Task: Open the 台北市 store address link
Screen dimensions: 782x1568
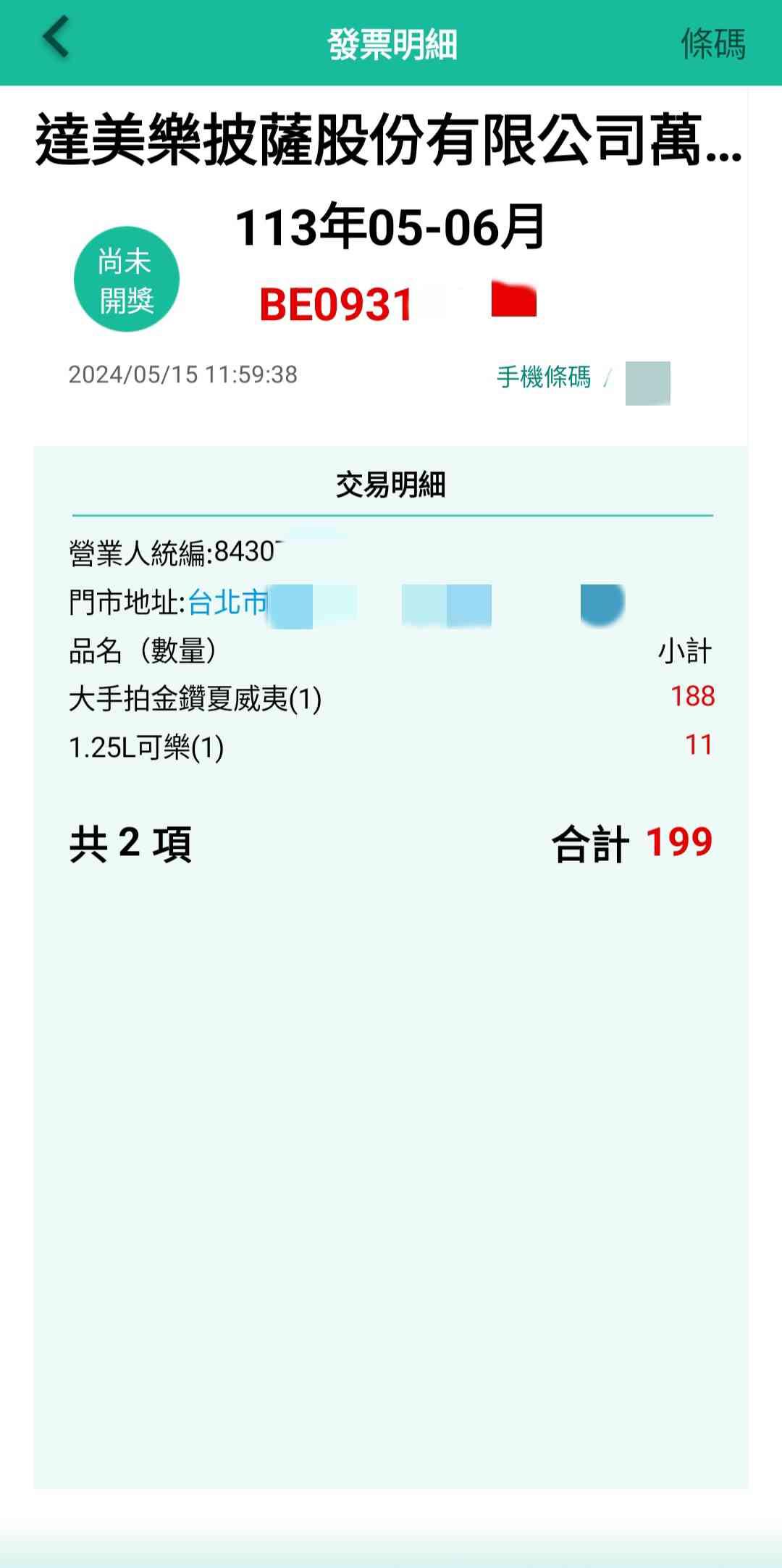Action: 227,603
